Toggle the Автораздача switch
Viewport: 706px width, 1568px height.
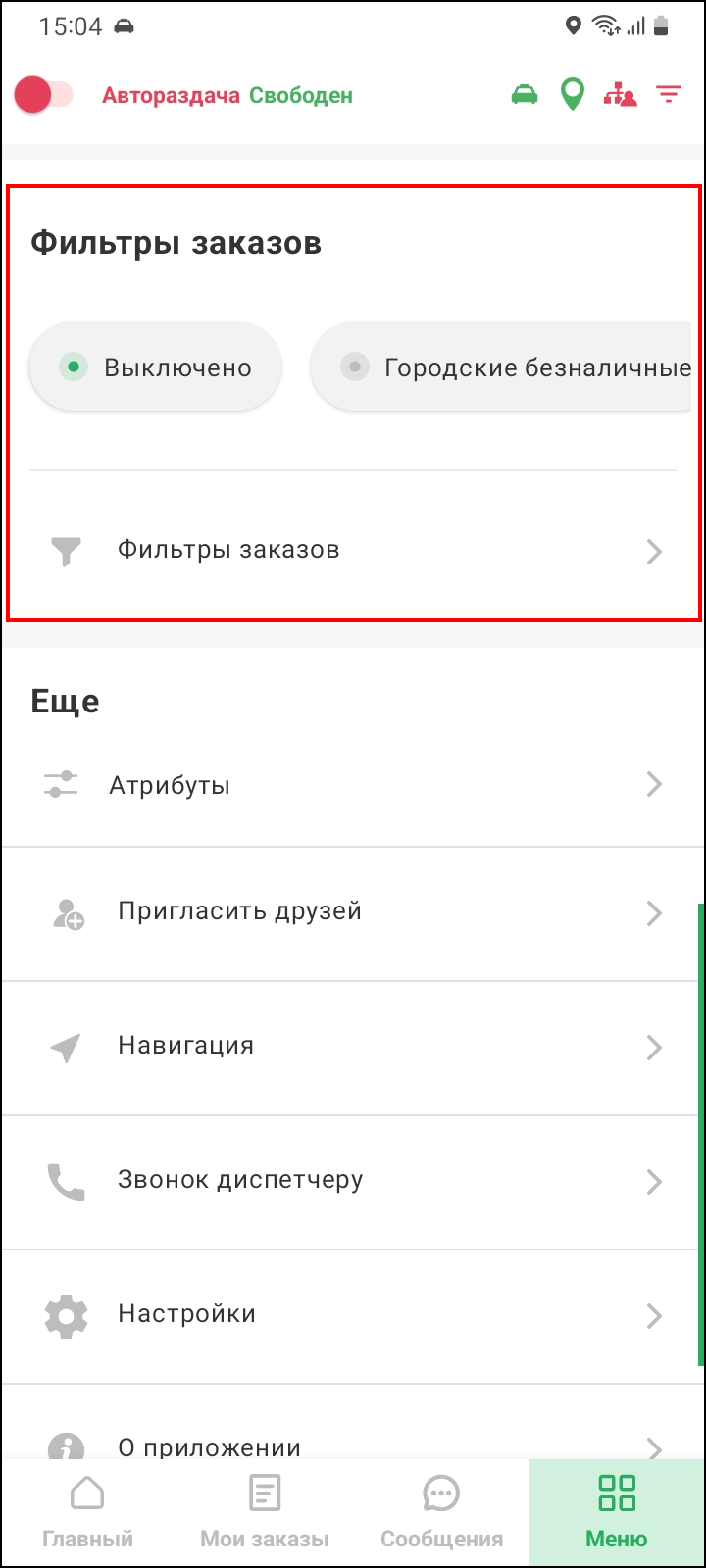(x=44, y=95)
